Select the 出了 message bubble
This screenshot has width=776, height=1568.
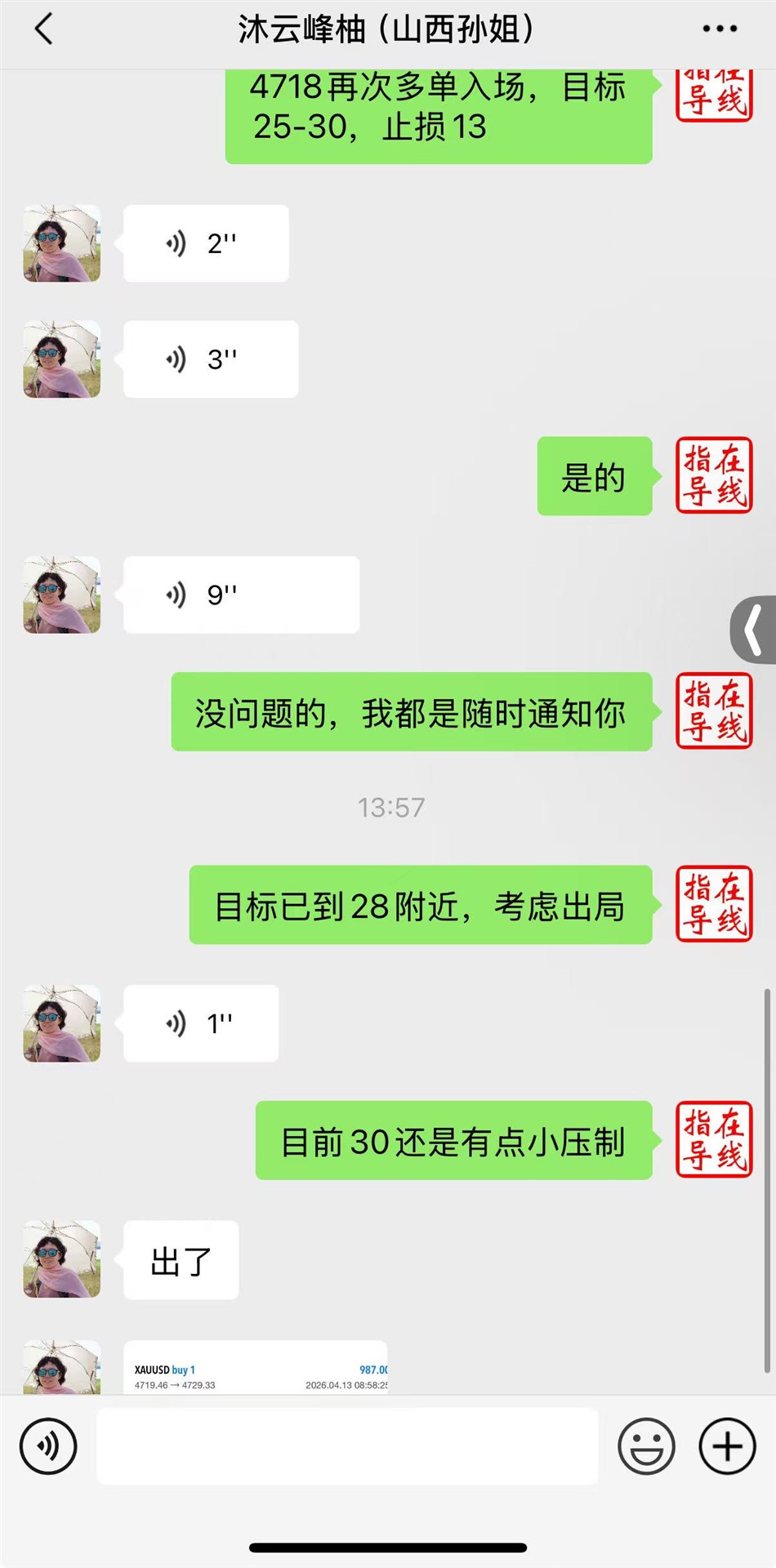coord(181,1260)
